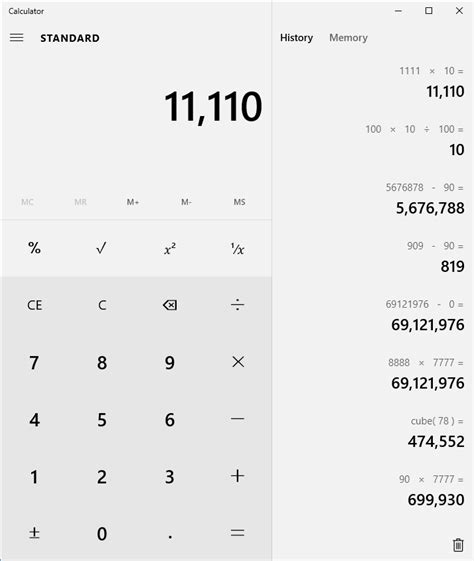Screen dimensions: 474x561
Task: Select the multiply operator
Action: point(238,362)
